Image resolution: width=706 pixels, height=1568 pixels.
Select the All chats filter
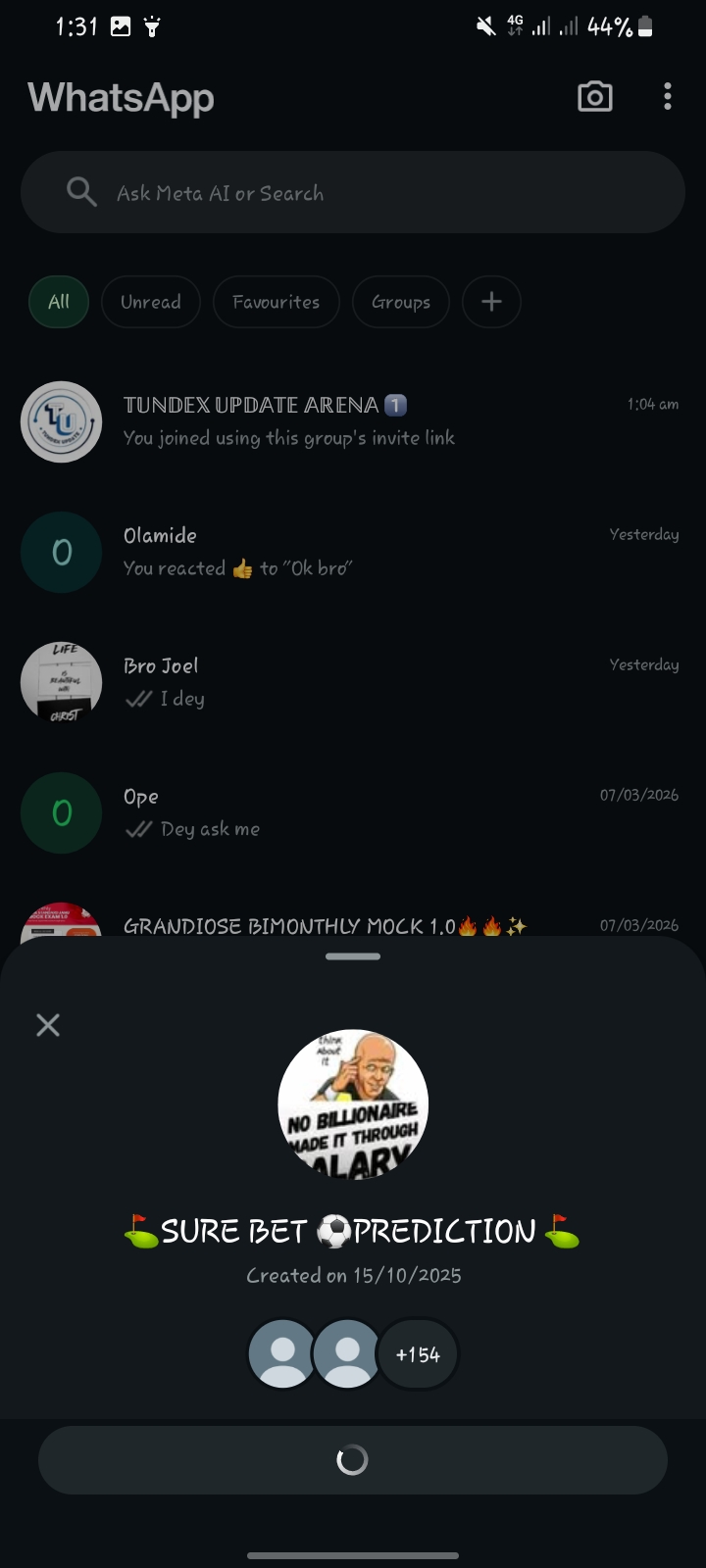59,302
